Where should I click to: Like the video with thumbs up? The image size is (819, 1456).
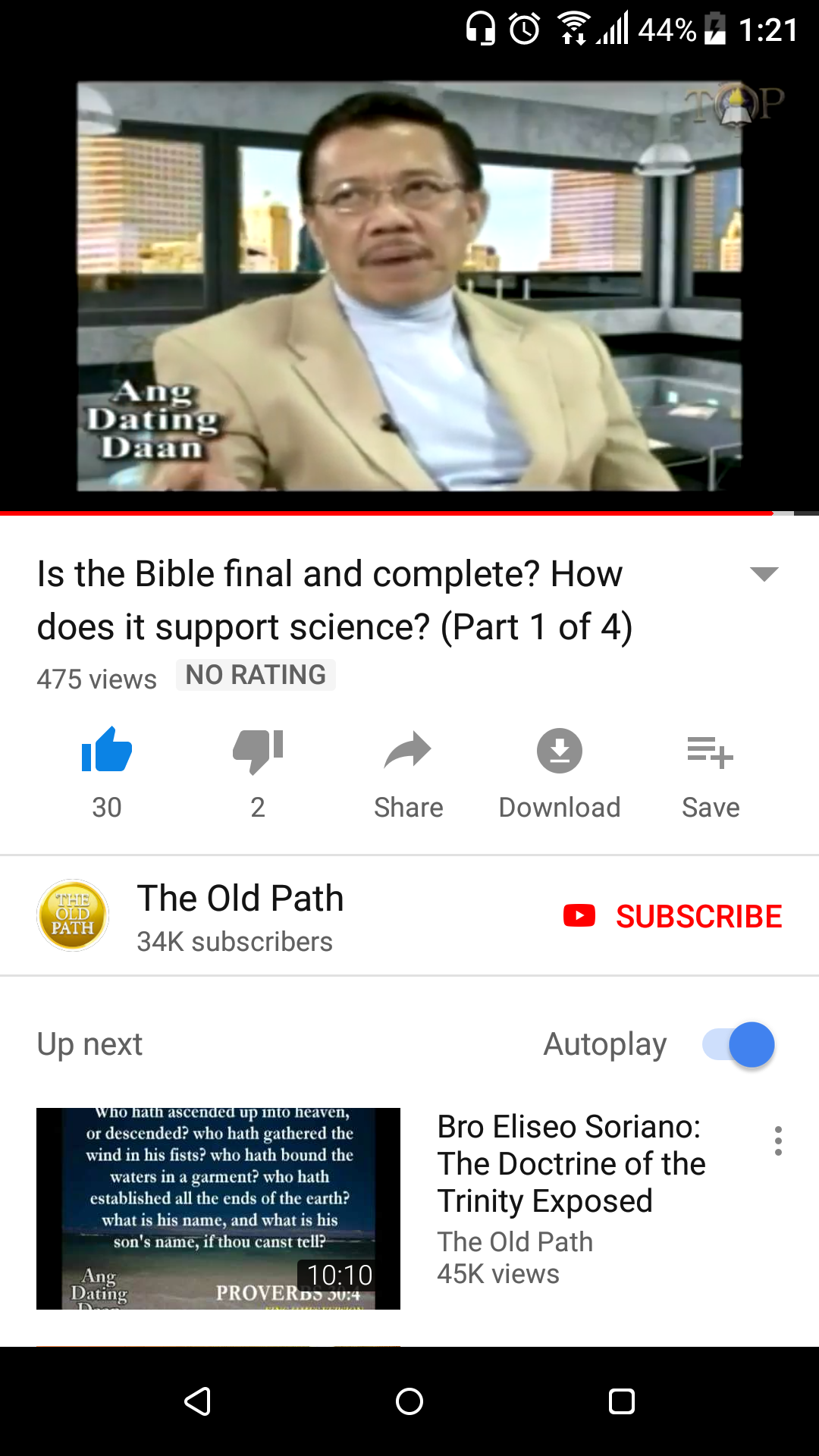coord(107,751)
